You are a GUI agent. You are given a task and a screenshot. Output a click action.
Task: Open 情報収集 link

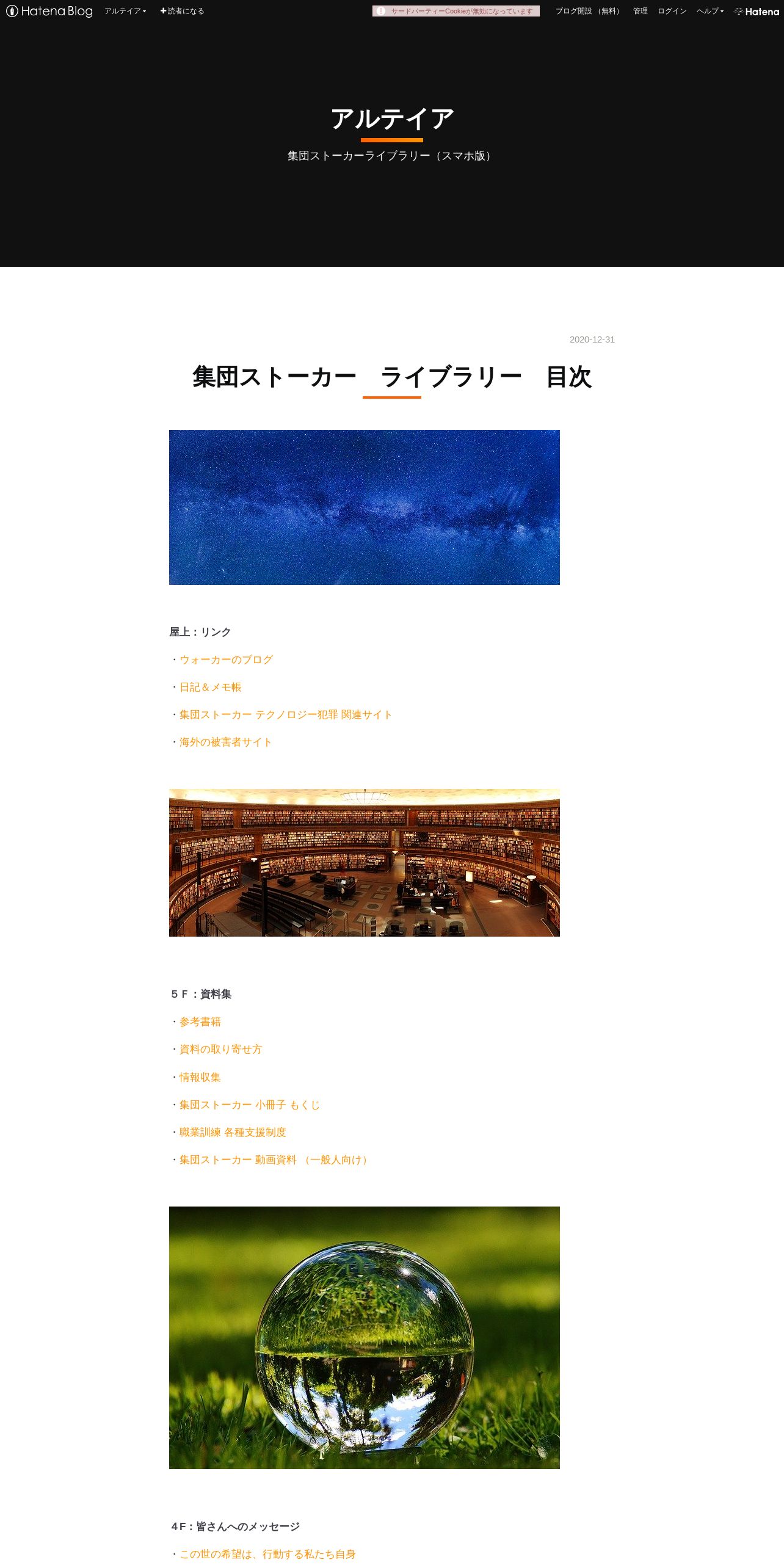pyautogui.click(x=200, y=1077)
